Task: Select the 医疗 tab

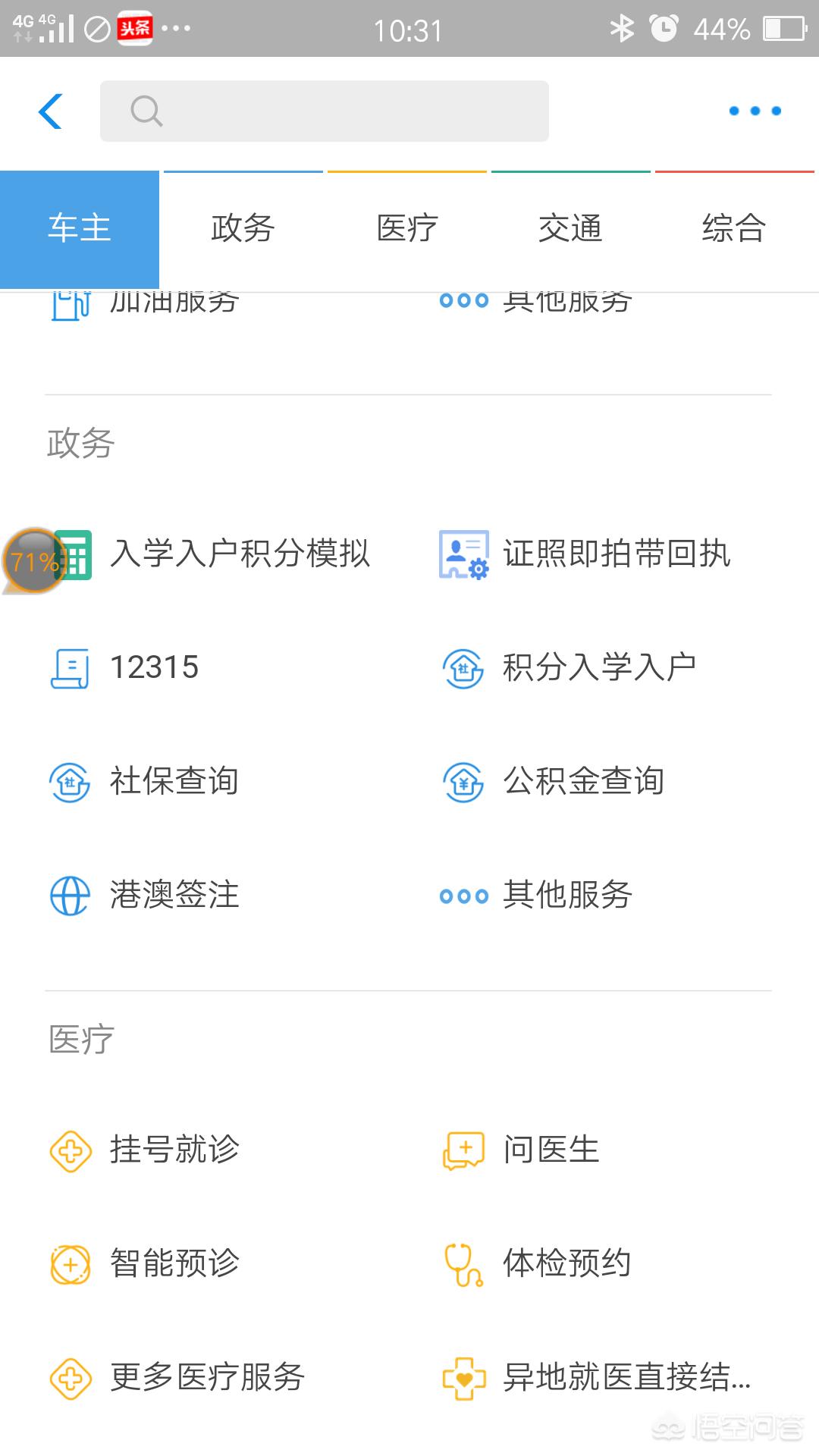Action: click(407, 229)
